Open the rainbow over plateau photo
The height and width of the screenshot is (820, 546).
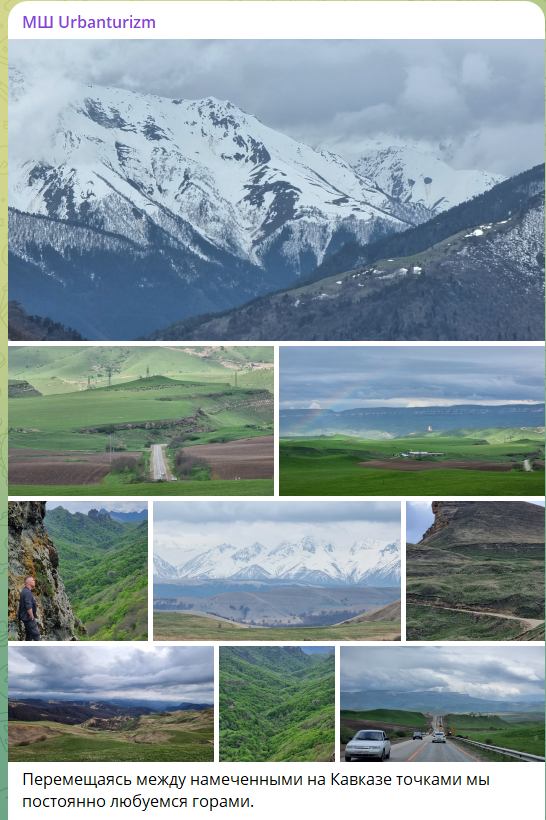coord(412,420)
